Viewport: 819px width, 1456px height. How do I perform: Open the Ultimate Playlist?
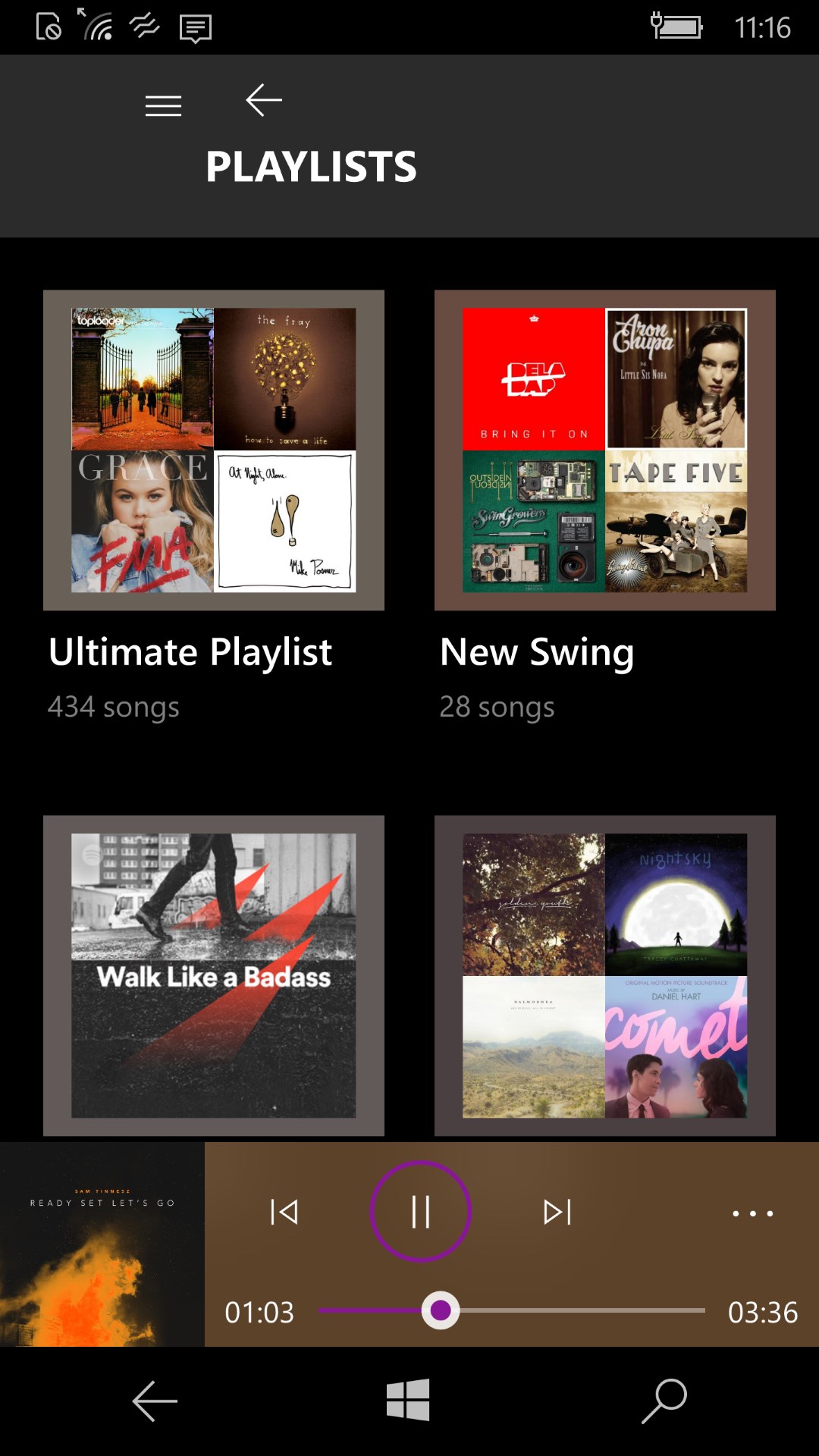[x=214, y=450]
